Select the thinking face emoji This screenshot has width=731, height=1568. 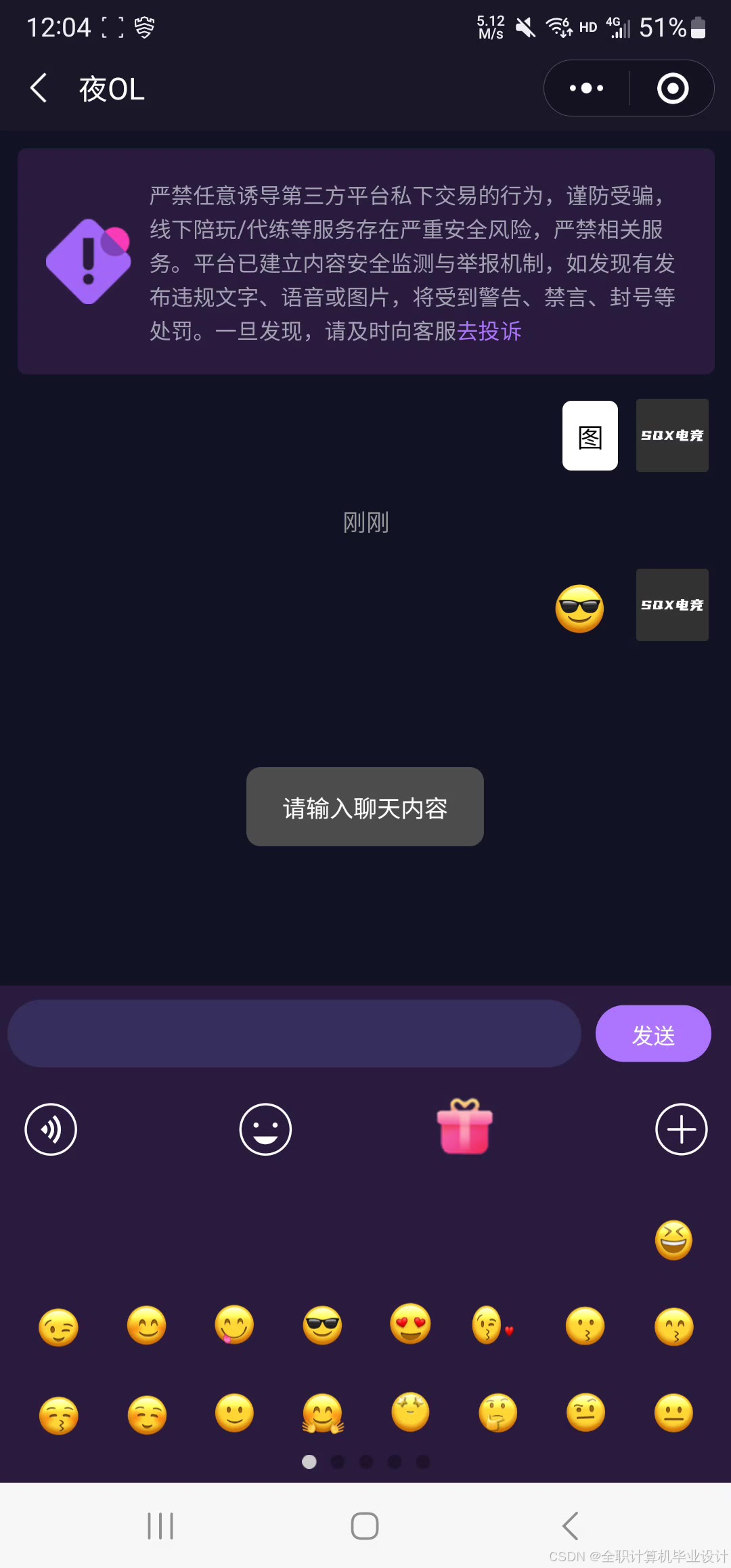pos(498,1413)
